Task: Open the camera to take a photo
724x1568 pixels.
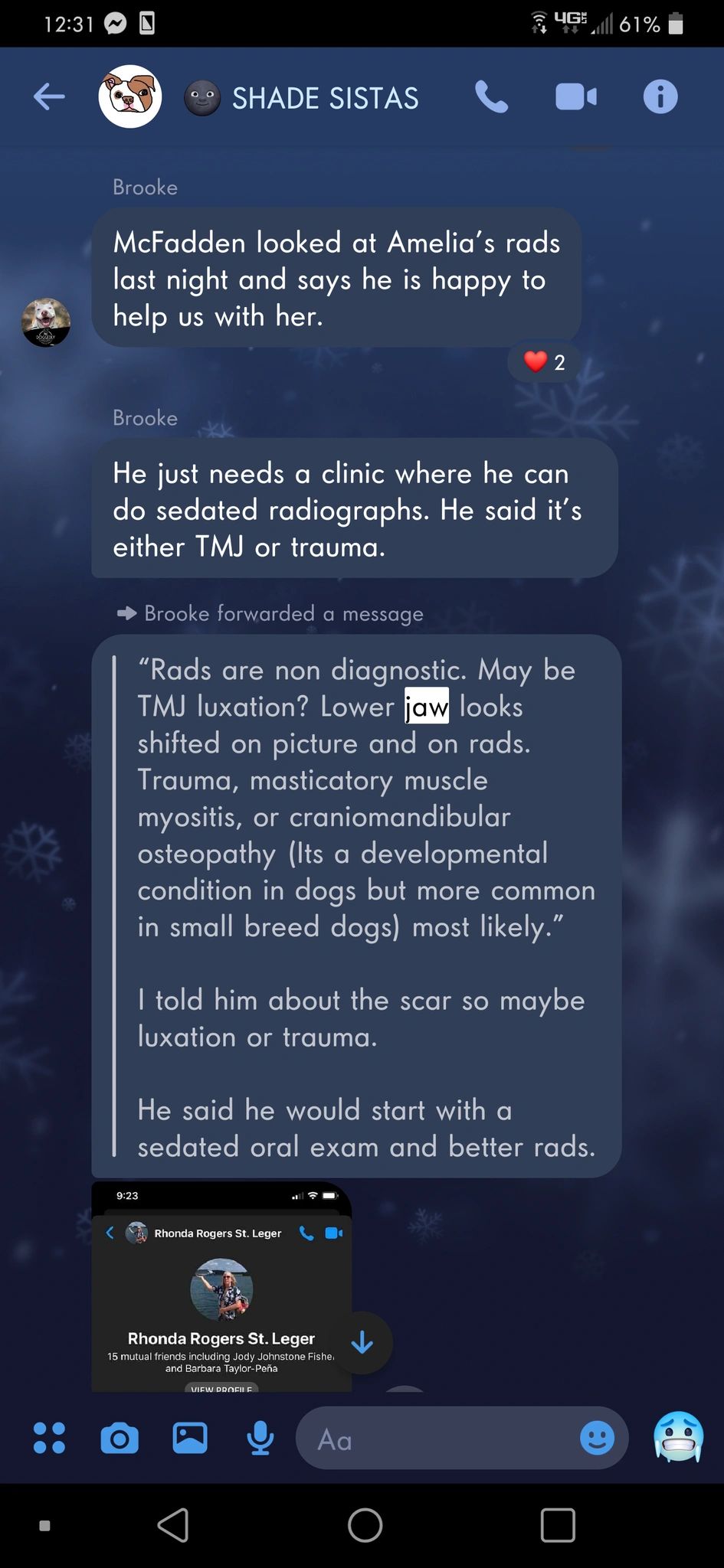Action: coord(120,1439)
